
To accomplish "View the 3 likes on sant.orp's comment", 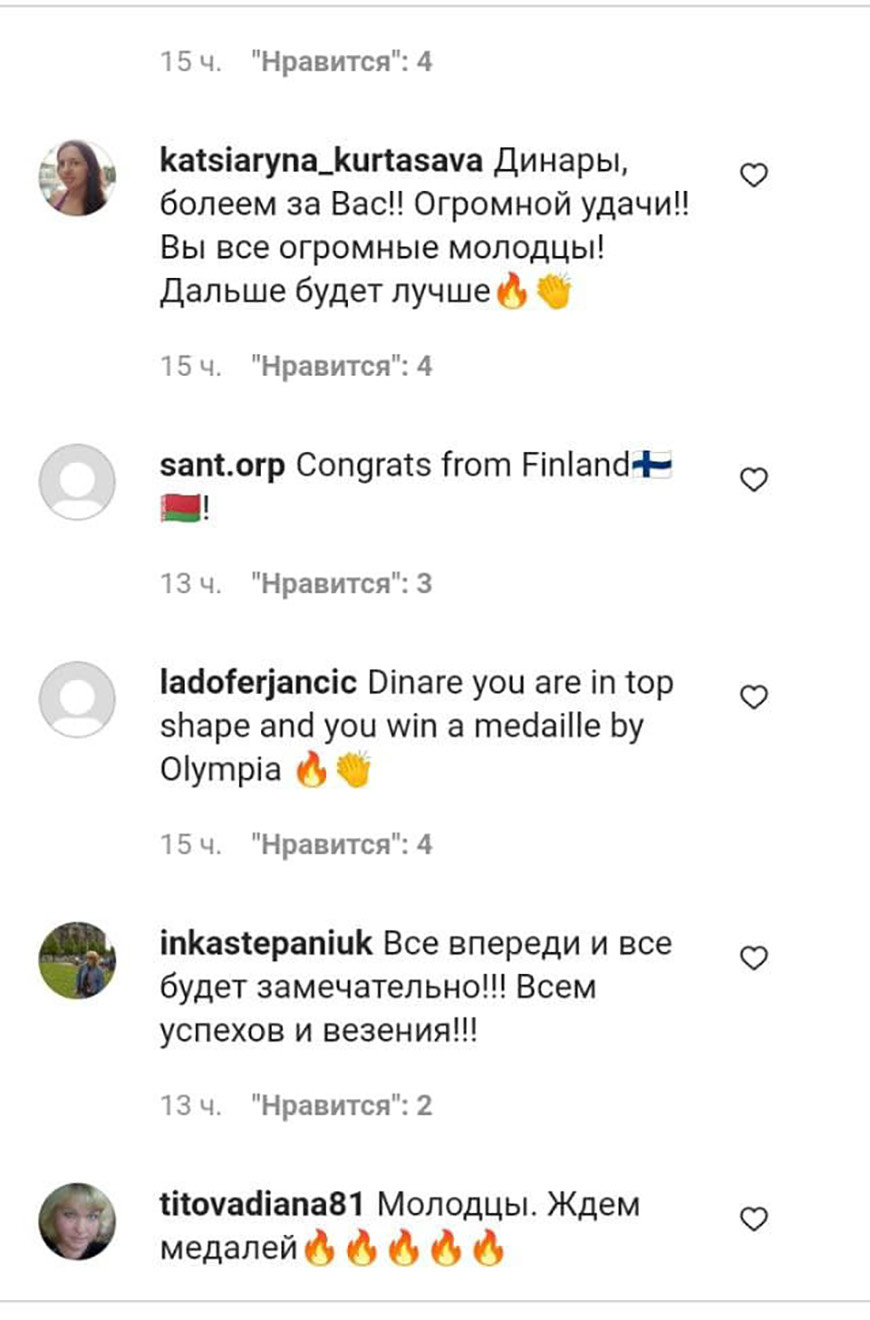I will point(341,583).
